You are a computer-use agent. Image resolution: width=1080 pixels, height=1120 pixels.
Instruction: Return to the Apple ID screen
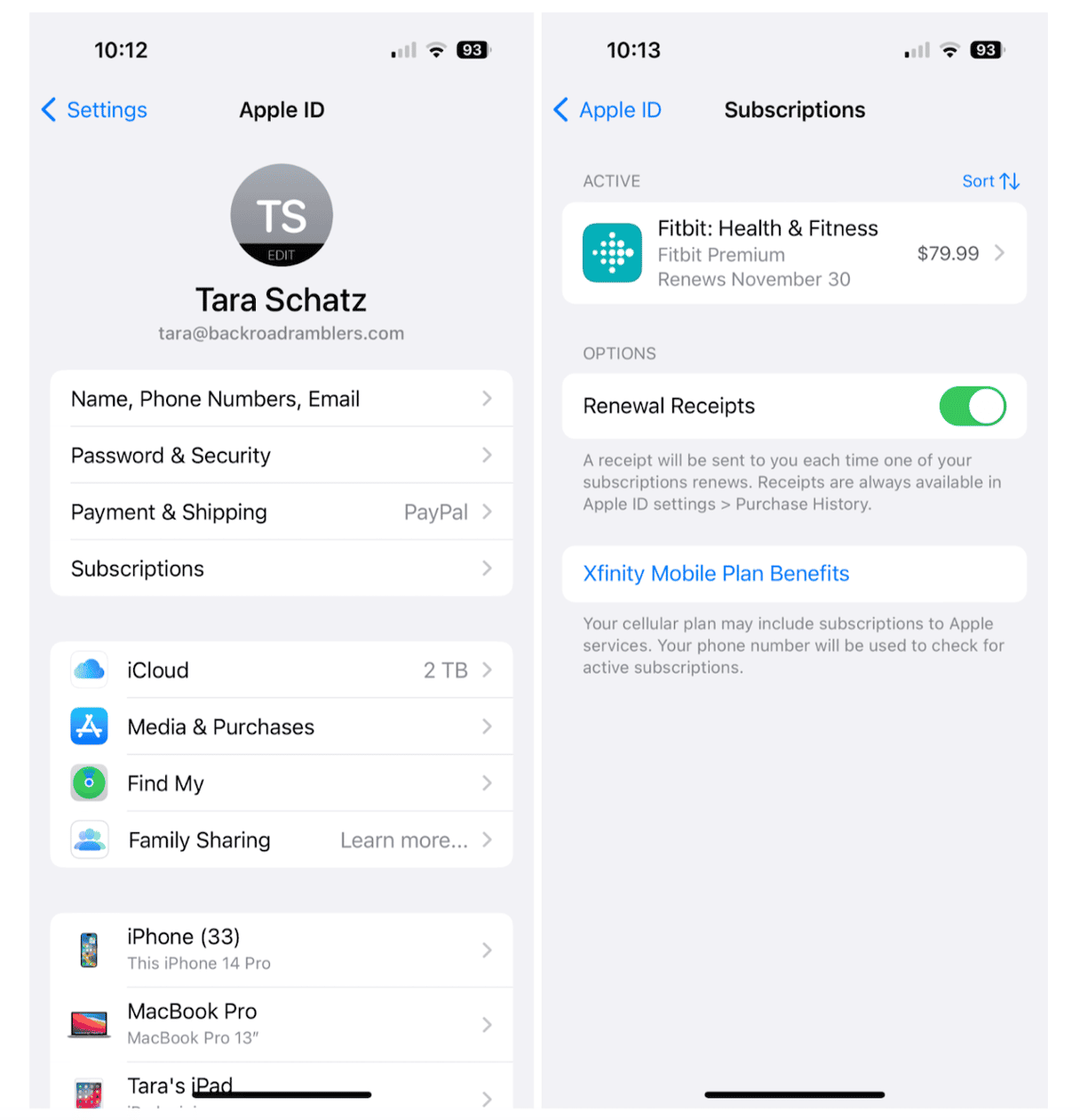pyautogui.click(x=607, y=110)
